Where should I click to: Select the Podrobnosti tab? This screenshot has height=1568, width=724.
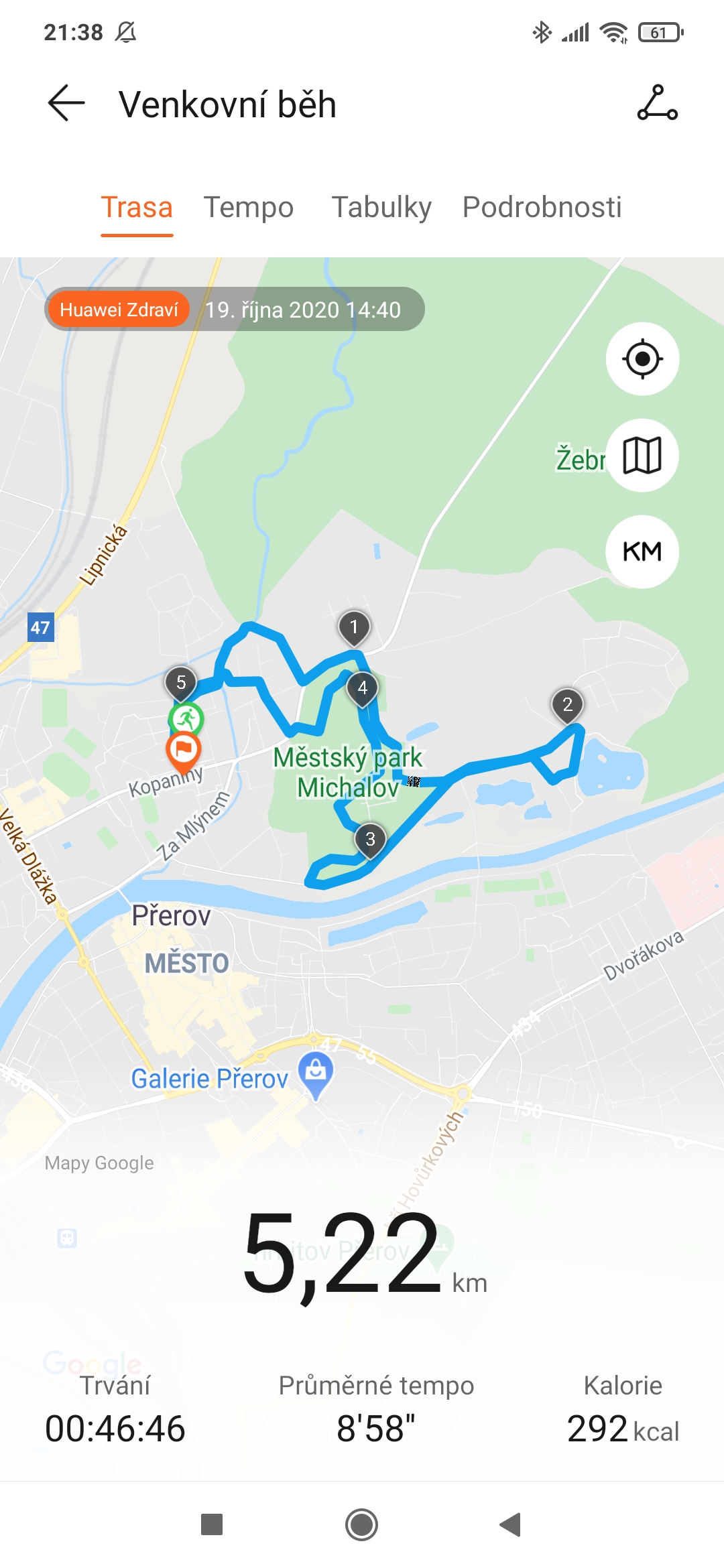pos(542,207)
